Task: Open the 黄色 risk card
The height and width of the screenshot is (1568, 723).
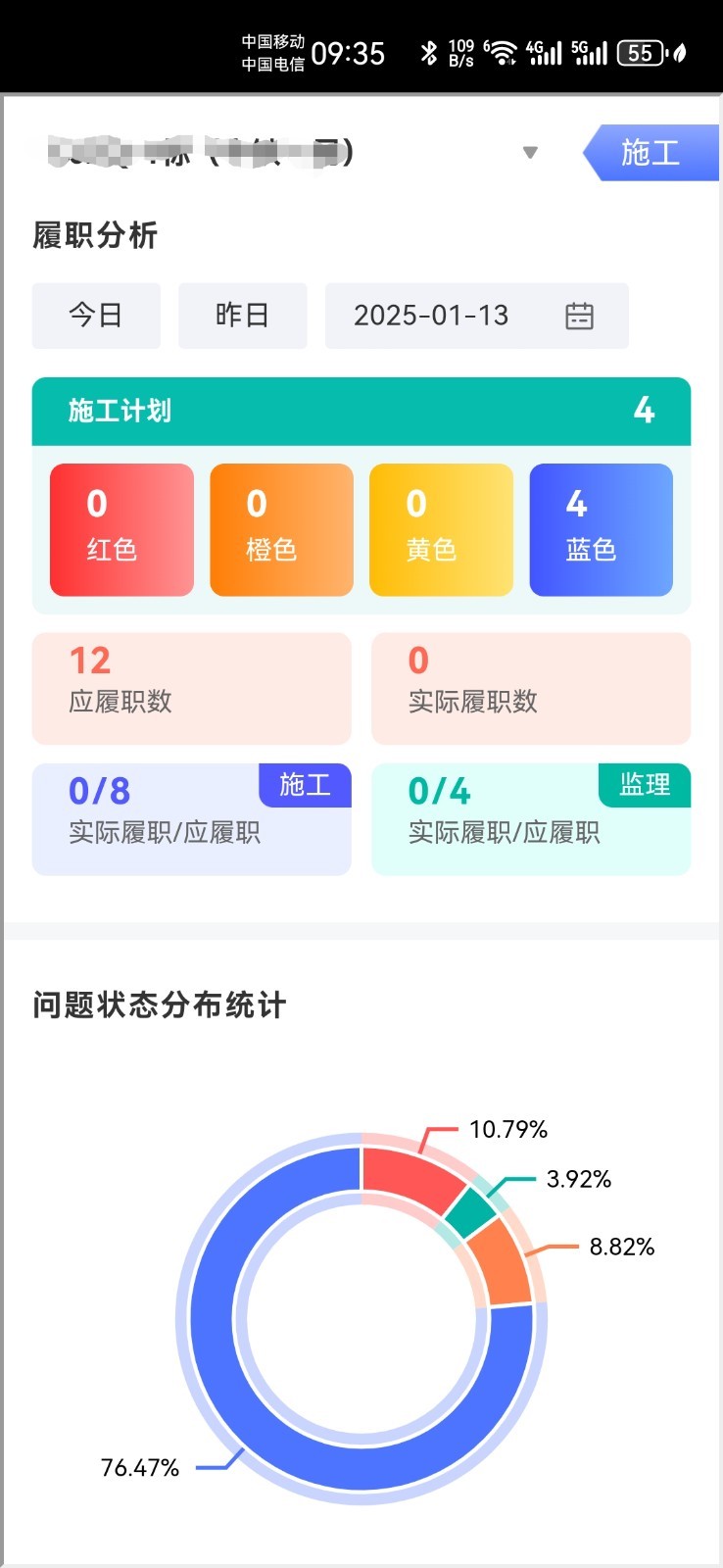Action: coord(441,529)
